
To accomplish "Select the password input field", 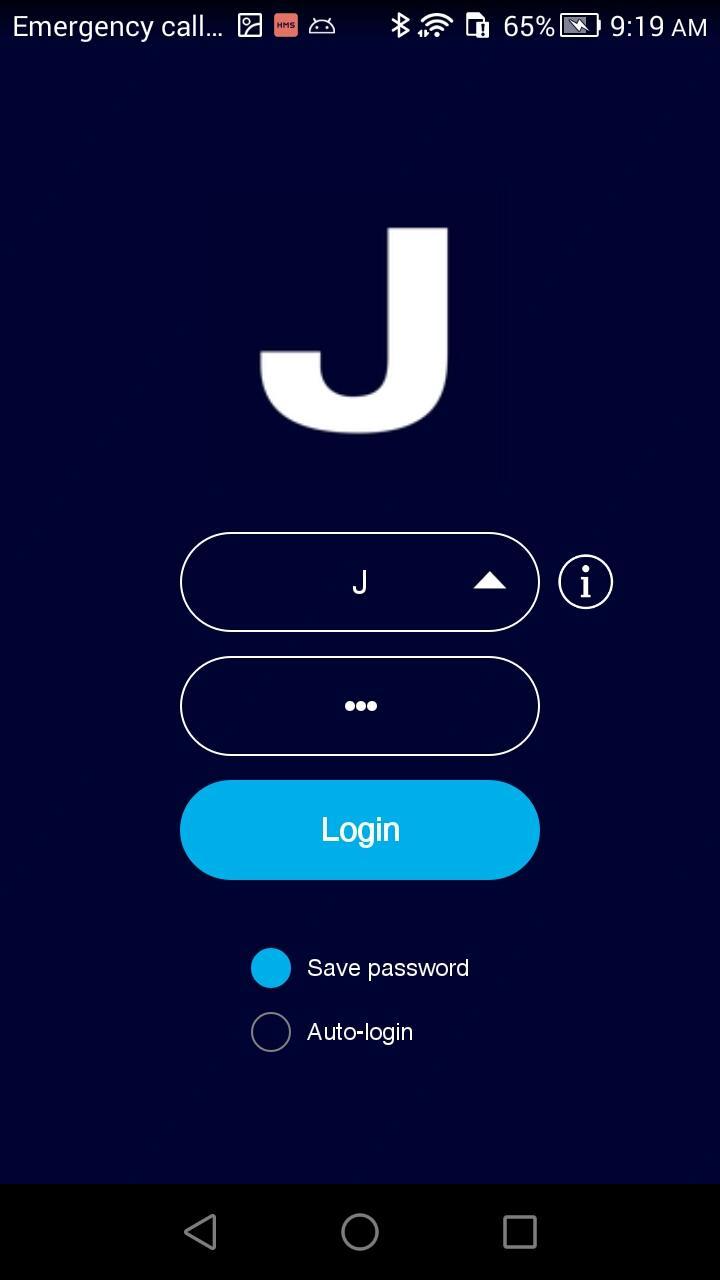I will coord(360,706).
